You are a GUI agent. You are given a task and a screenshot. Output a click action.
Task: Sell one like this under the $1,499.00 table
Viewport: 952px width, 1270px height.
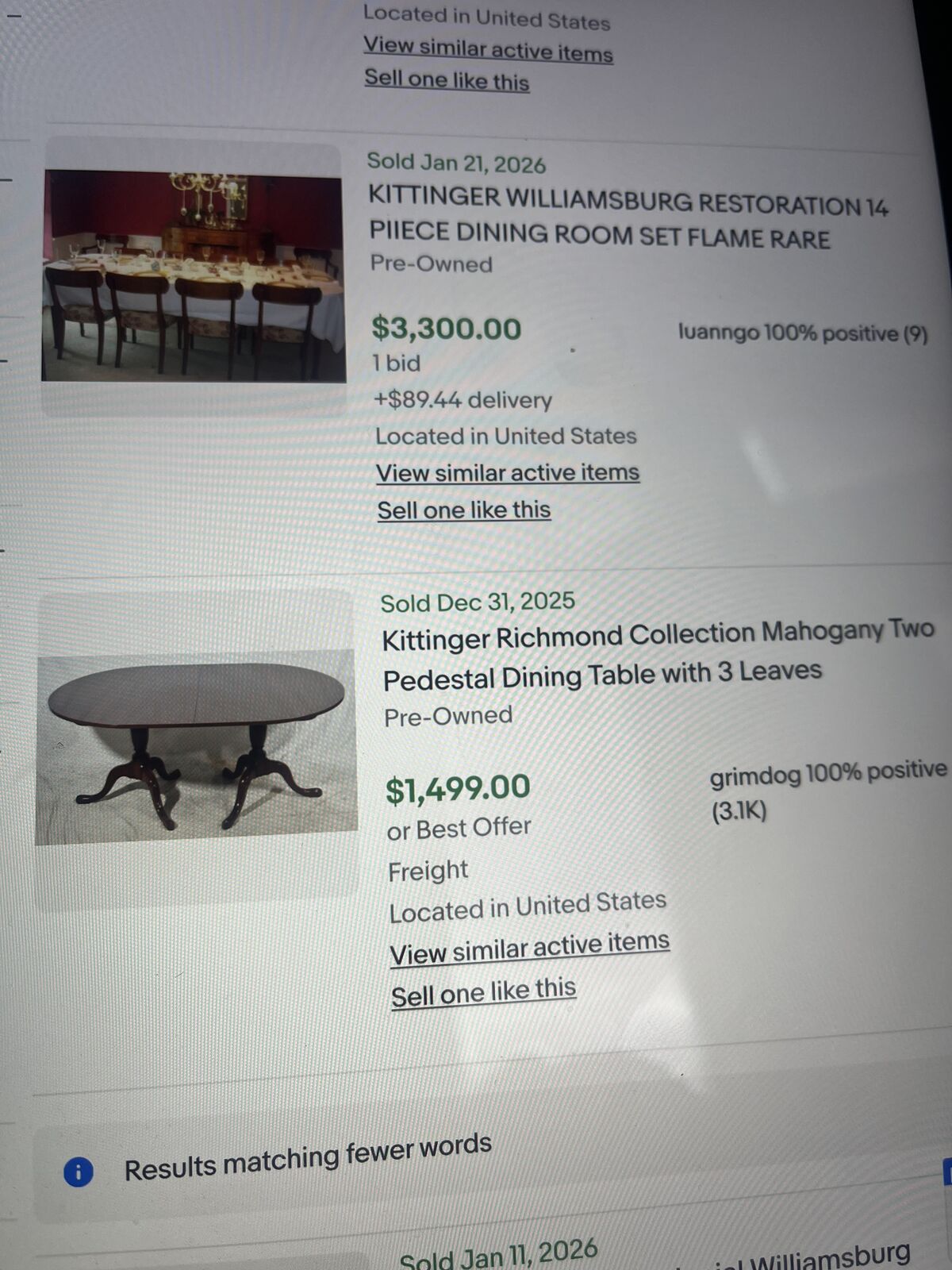[x=483, y=992]
